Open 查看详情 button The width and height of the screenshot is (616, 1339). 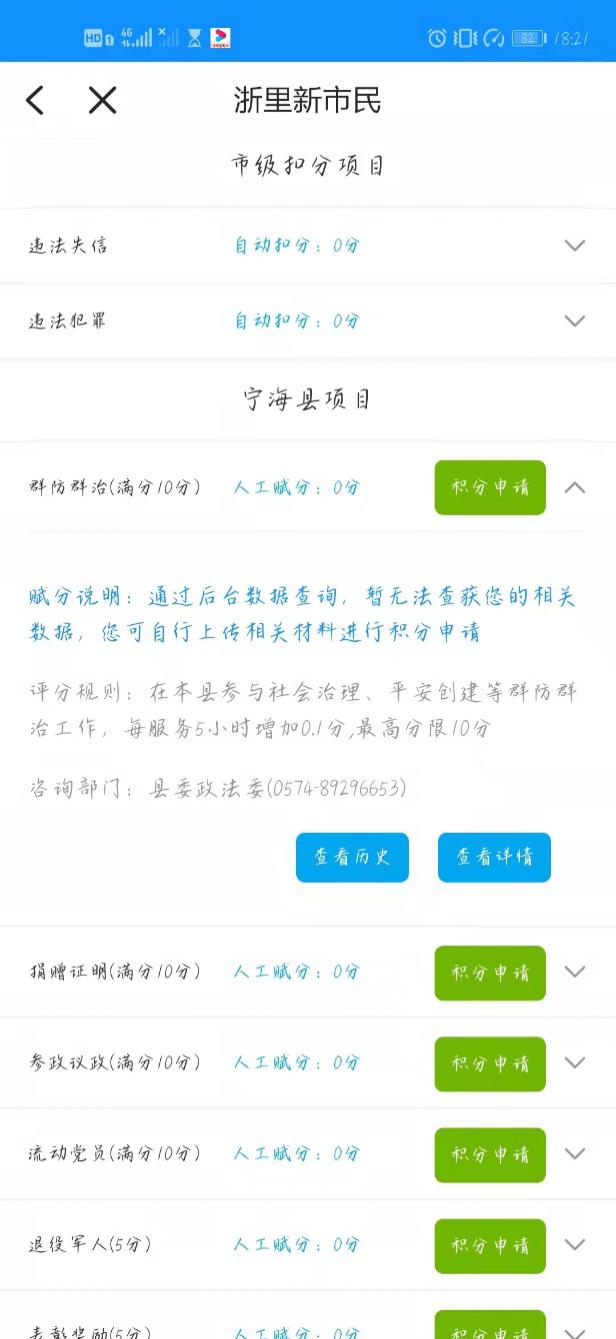click(x=494, y=857)
